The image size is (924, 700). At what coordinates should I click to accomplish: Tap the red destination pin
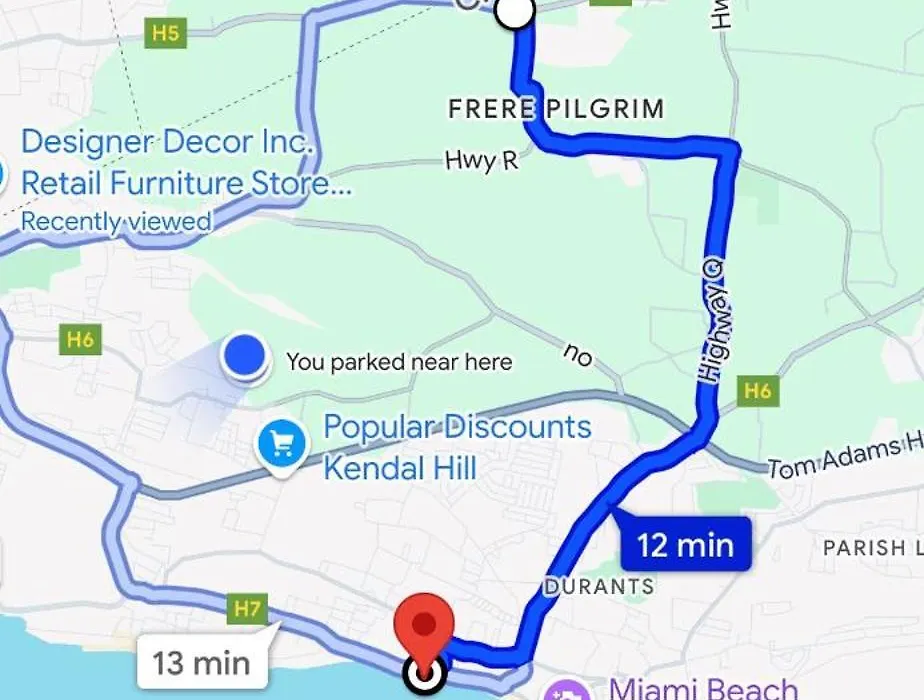pos(426,628)
